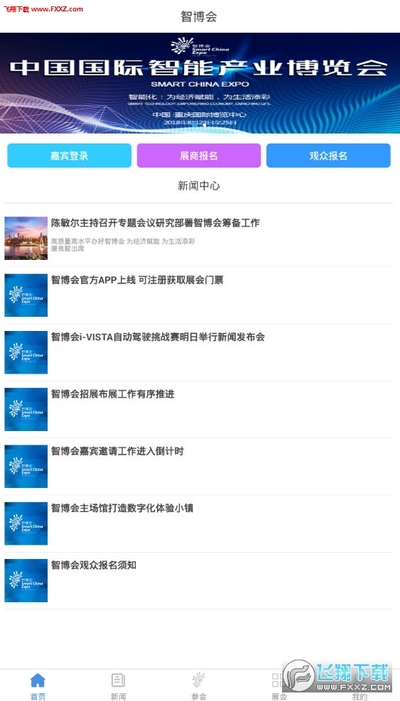Open the Smart China Expo banner
The width and height of the screenshot is (400, 701).
point(200,83)
